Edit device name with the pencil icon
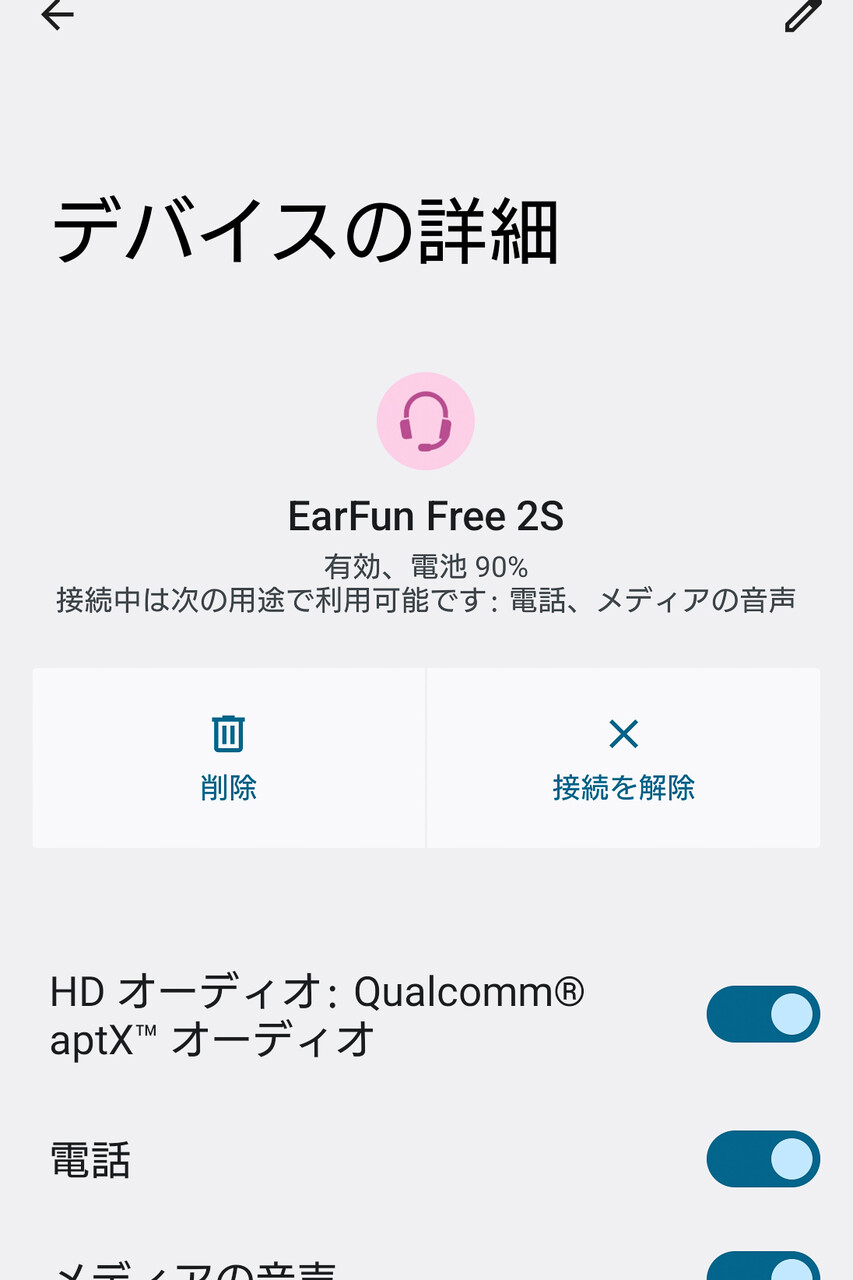 [802, 15]
